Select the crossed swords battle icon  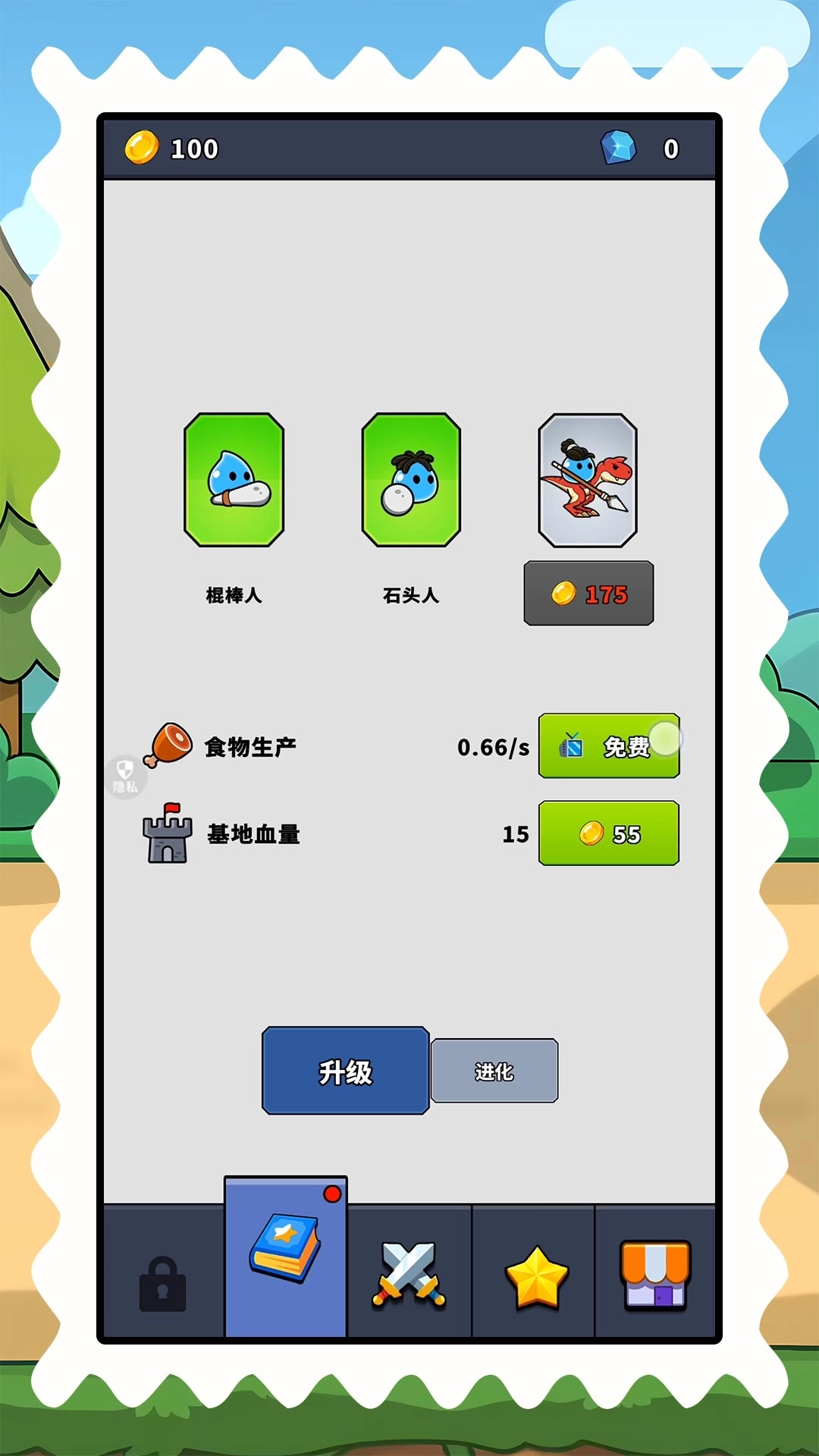pos(409,1274)
